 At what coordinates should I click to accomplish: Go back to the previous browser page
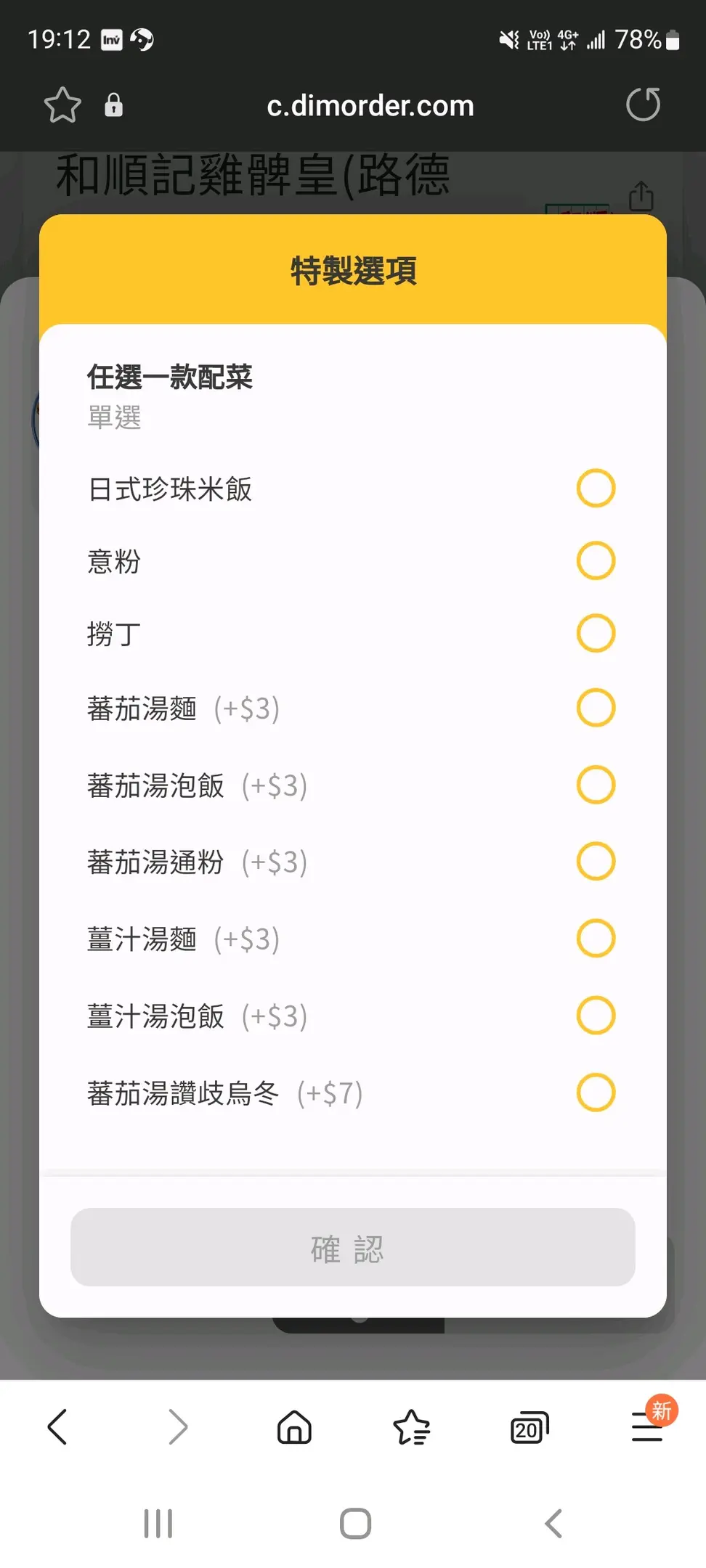[x=57, y=1427]
